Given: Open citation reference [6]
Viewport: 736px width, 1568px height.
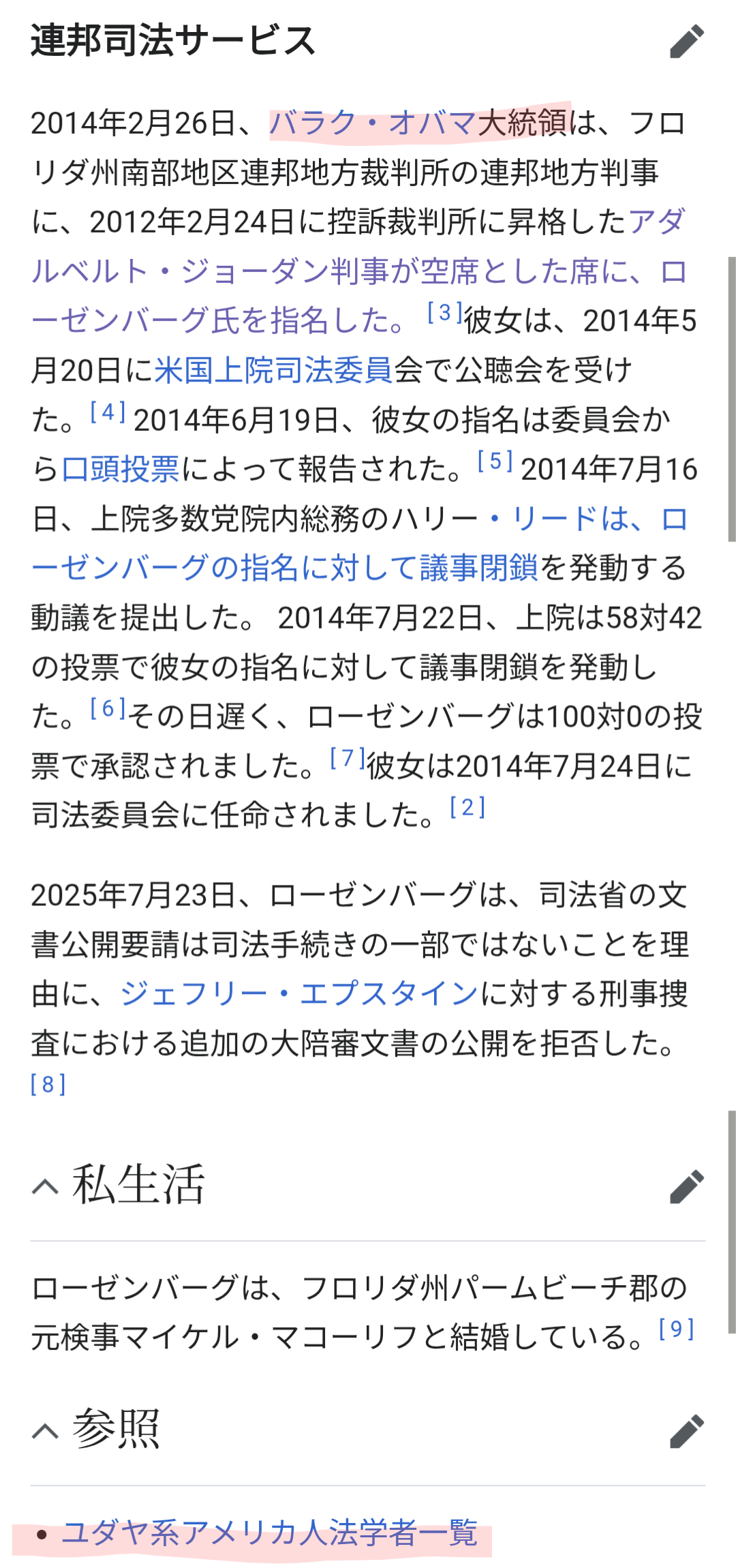Looking at the screenshot, I should [x=108, y=708].
